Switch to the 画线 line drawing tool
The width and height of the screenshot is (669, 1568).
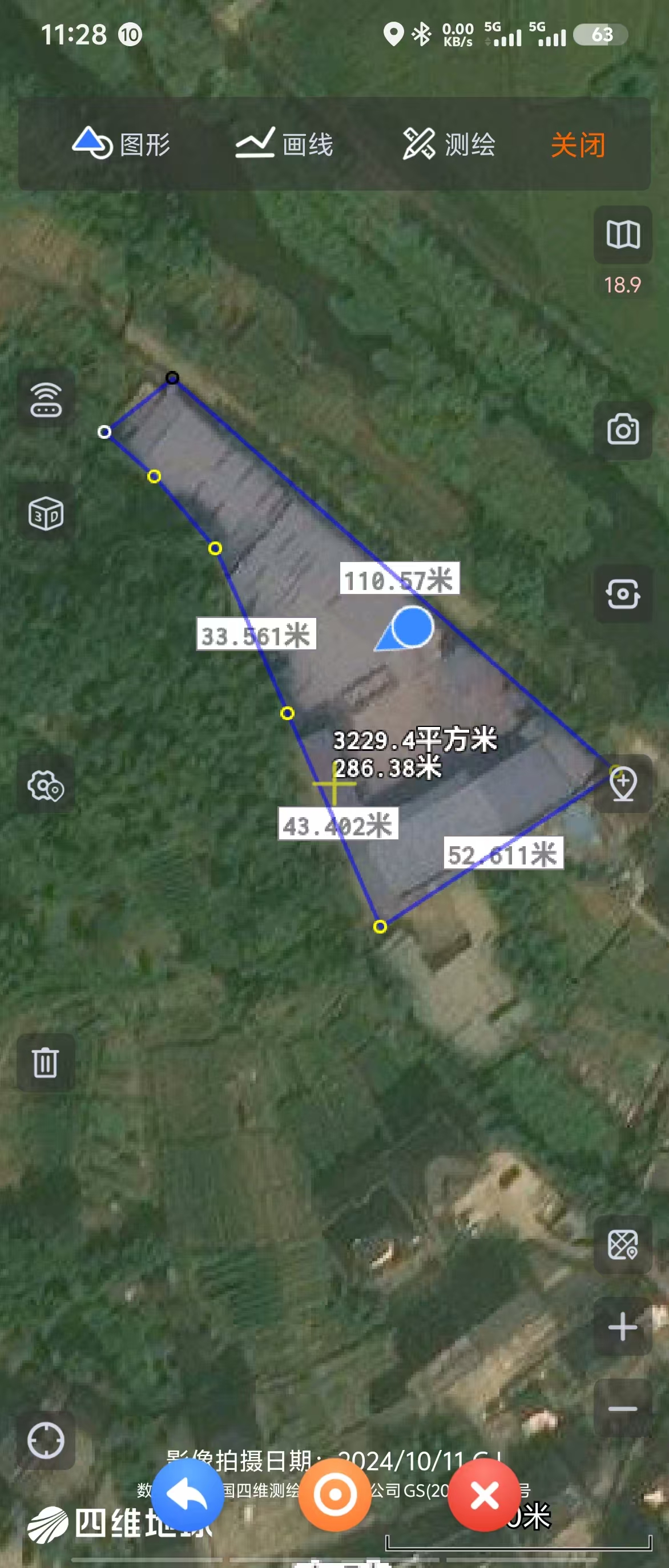click(285, 144)
